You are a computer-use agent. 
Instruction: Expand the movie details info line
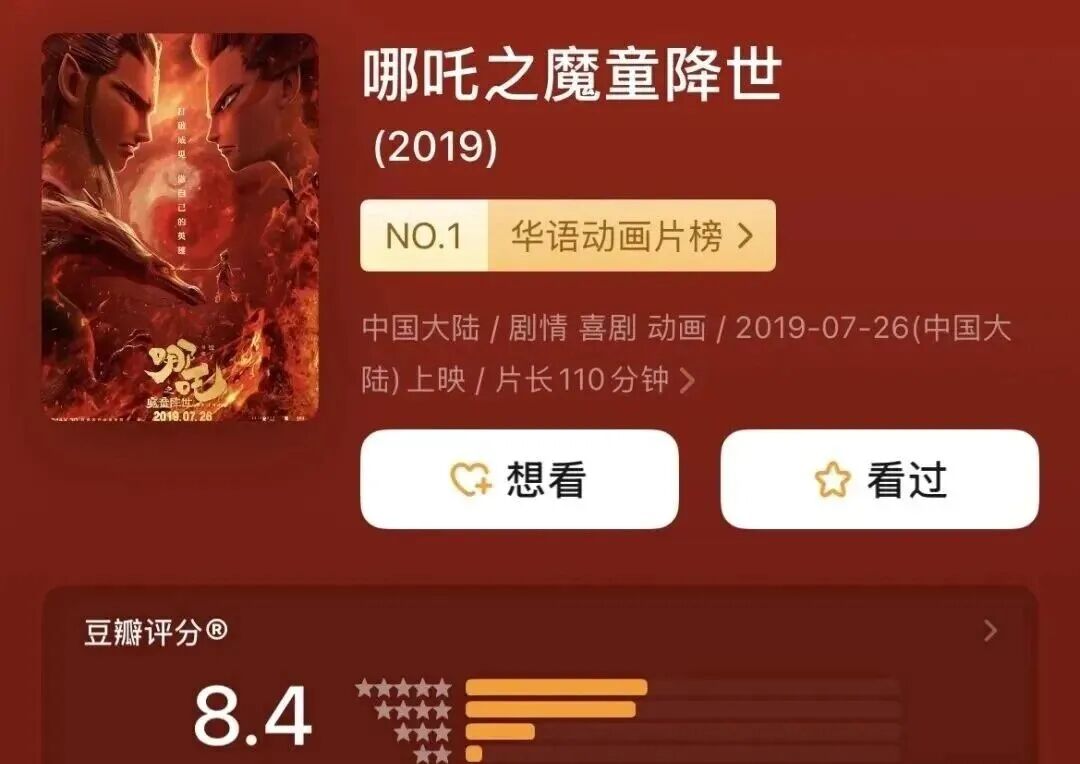pyautogui.click(x=687, y=381)
